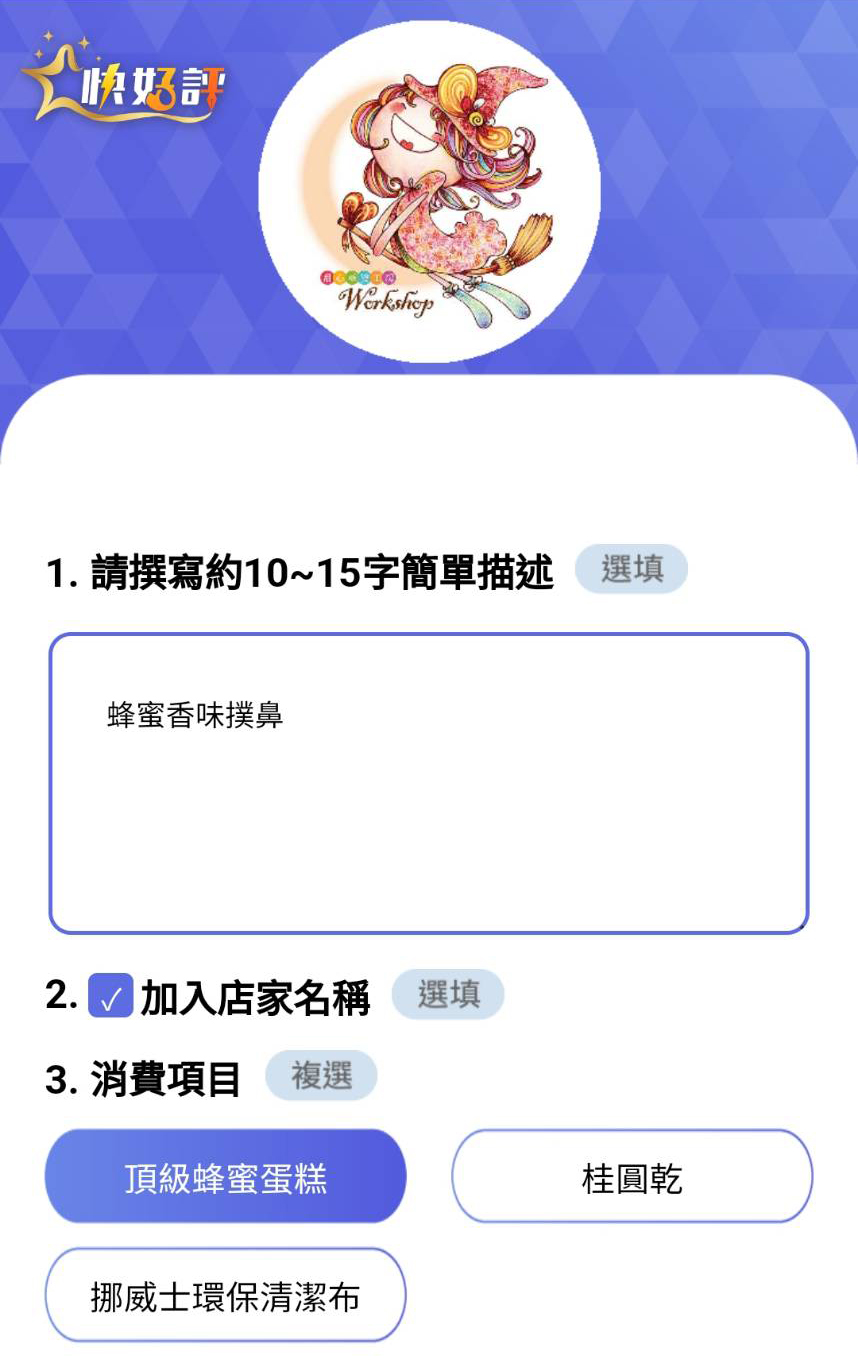Deselect the 頂級蜂蜜蛋糕 item chip
Image resolution: width=858 pixels, height=1367 pixels.
click(225, 1177)
